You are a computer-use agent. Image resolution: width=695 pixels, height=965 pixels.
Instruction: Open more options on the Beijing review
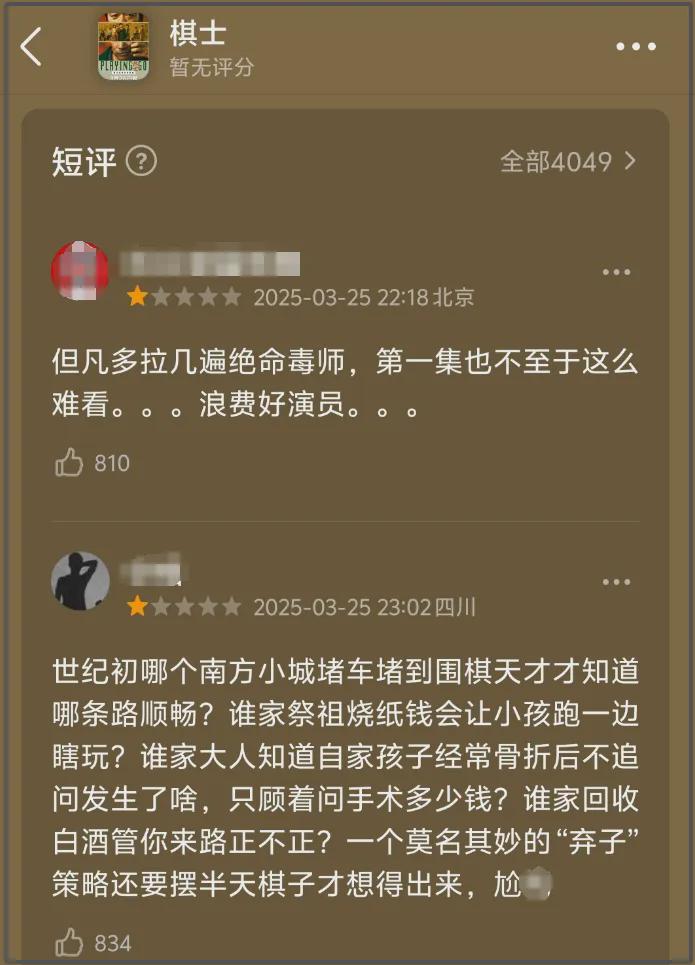pos(616,272)
